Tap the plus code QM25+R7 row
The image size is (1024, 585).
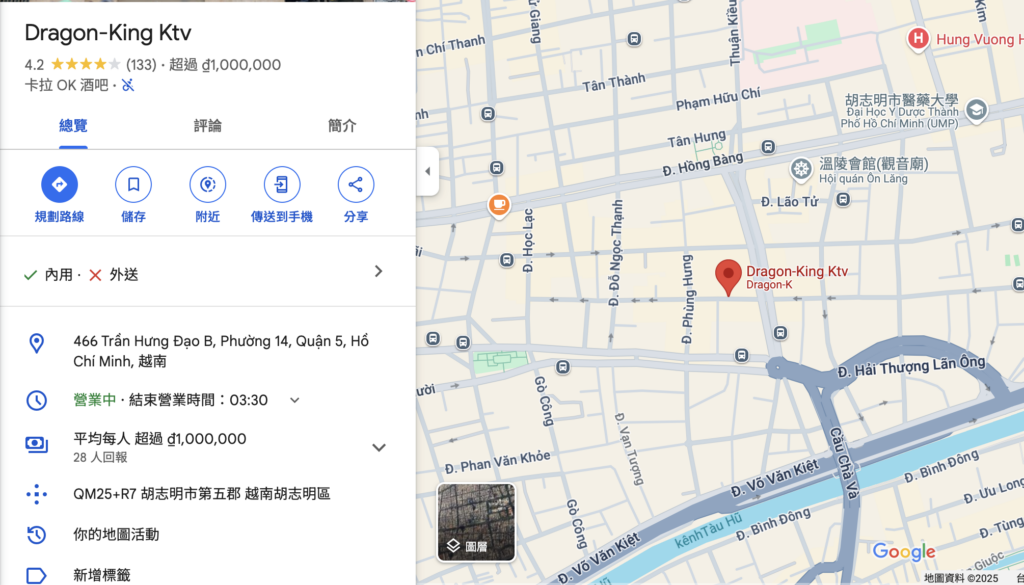coord(201,493)
